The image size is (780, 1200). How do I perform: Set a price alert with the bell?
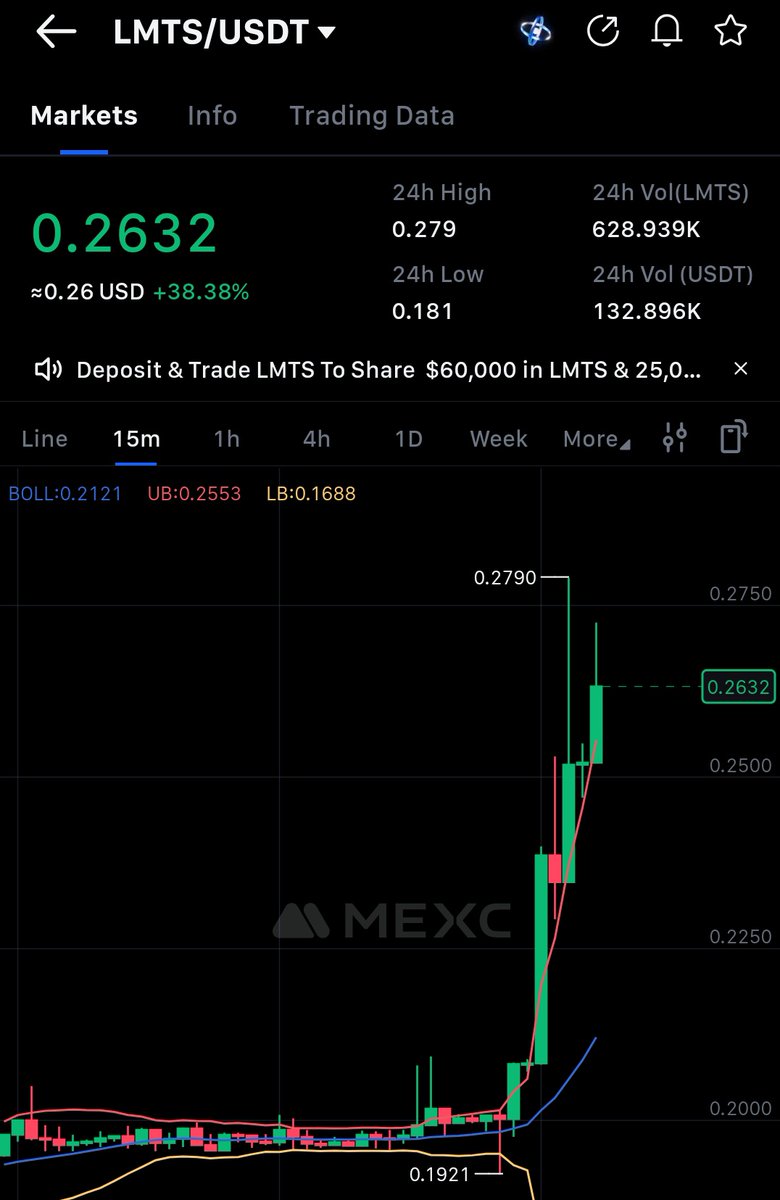tap(666, 32)
